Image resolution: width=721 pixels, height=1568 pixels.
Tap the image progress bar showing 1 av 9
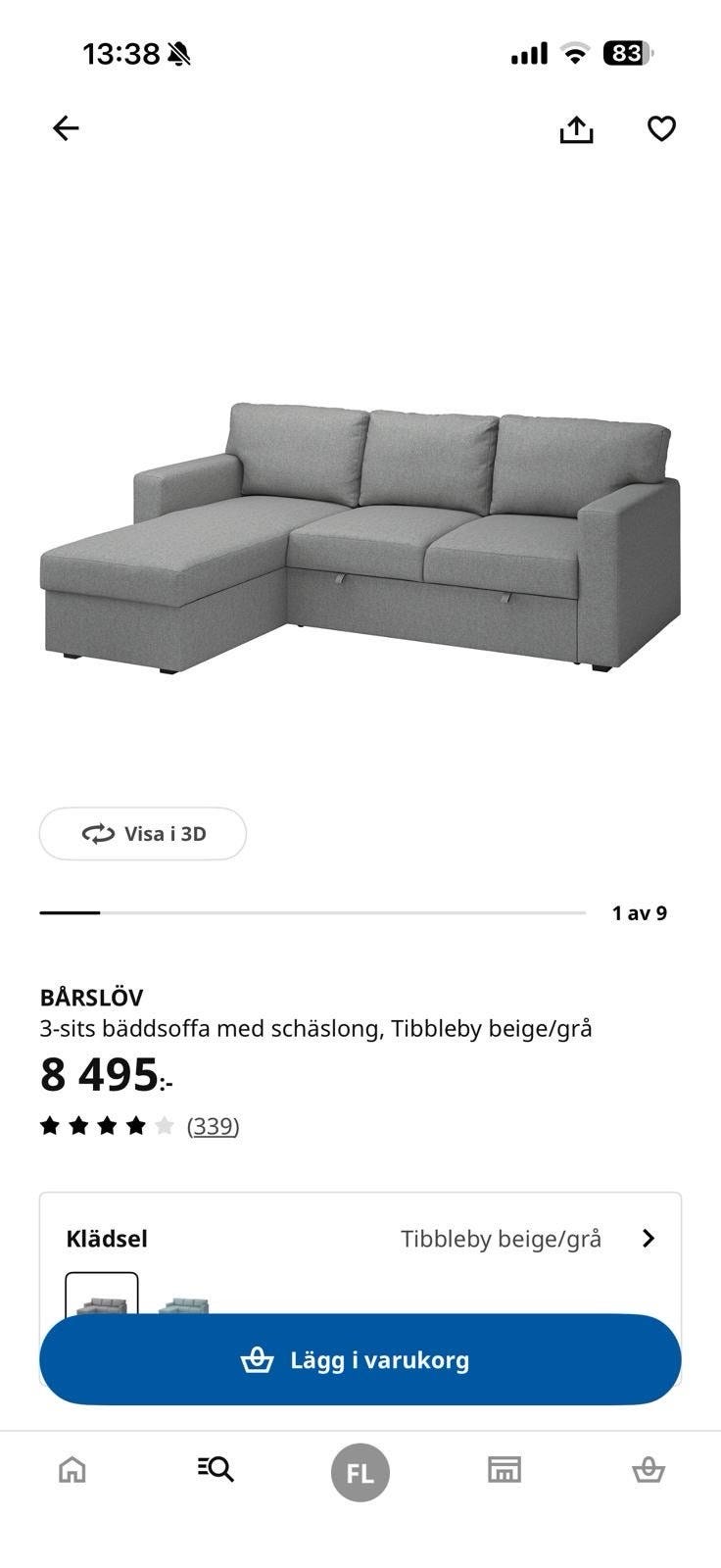pos(312,911)
